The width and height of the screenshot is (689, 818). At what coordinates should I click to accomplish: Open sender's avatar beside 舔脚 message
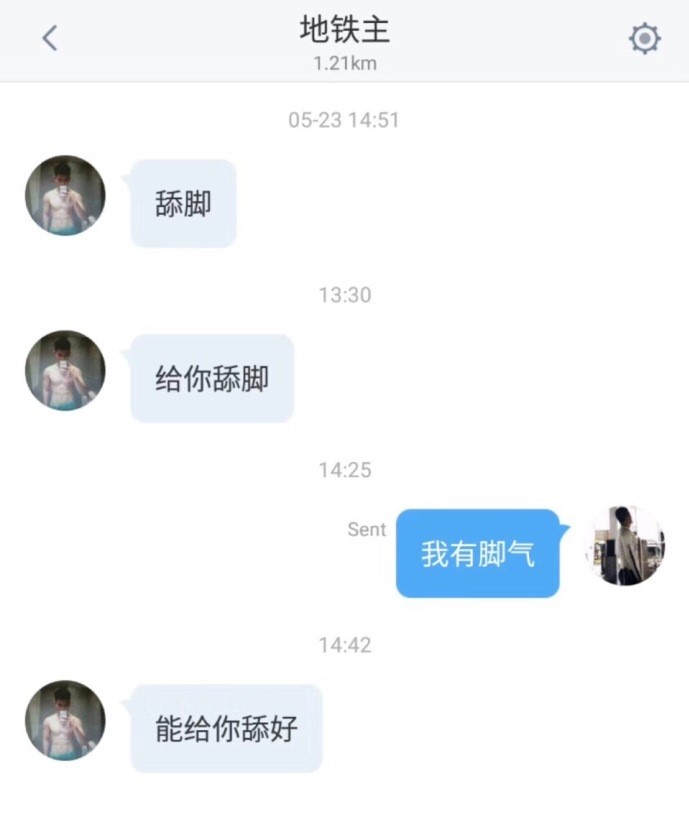[x=65, y=195]
